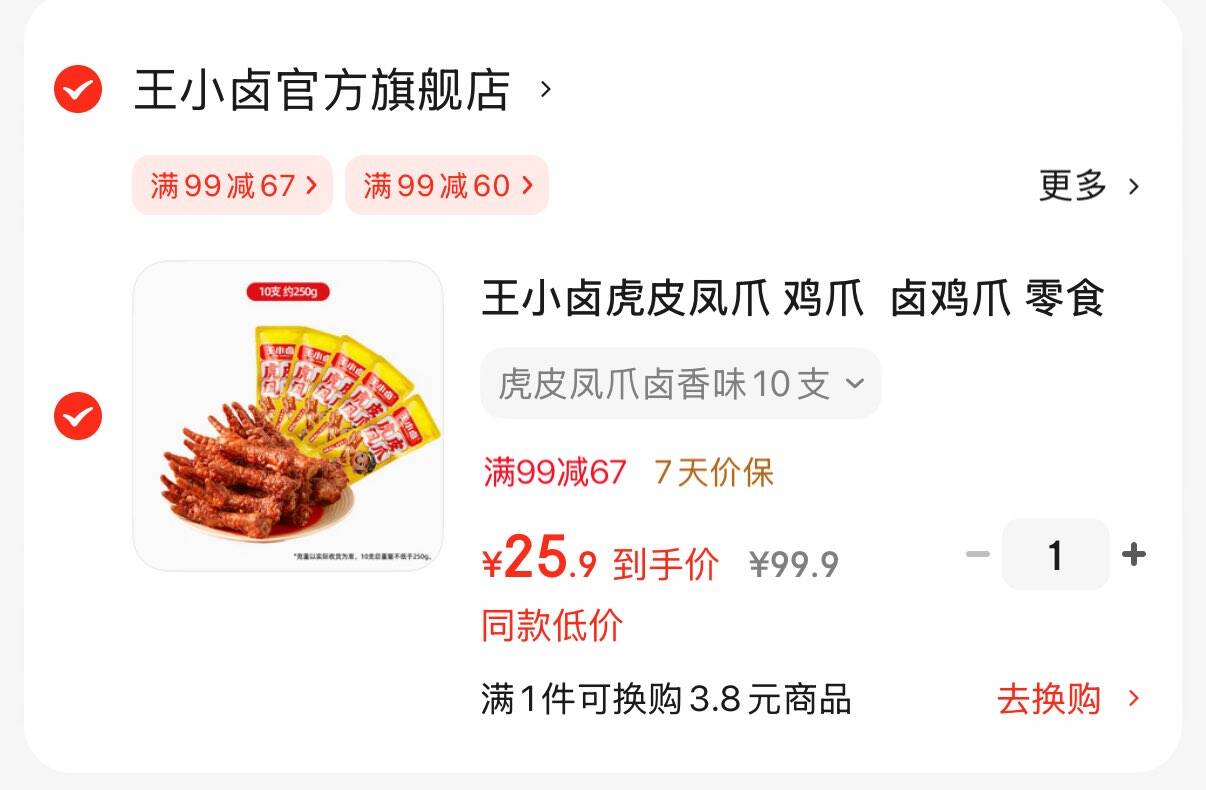1206x790 pixels.
Task: Open the 虎皮凤爪 product image
Action: 288,416
